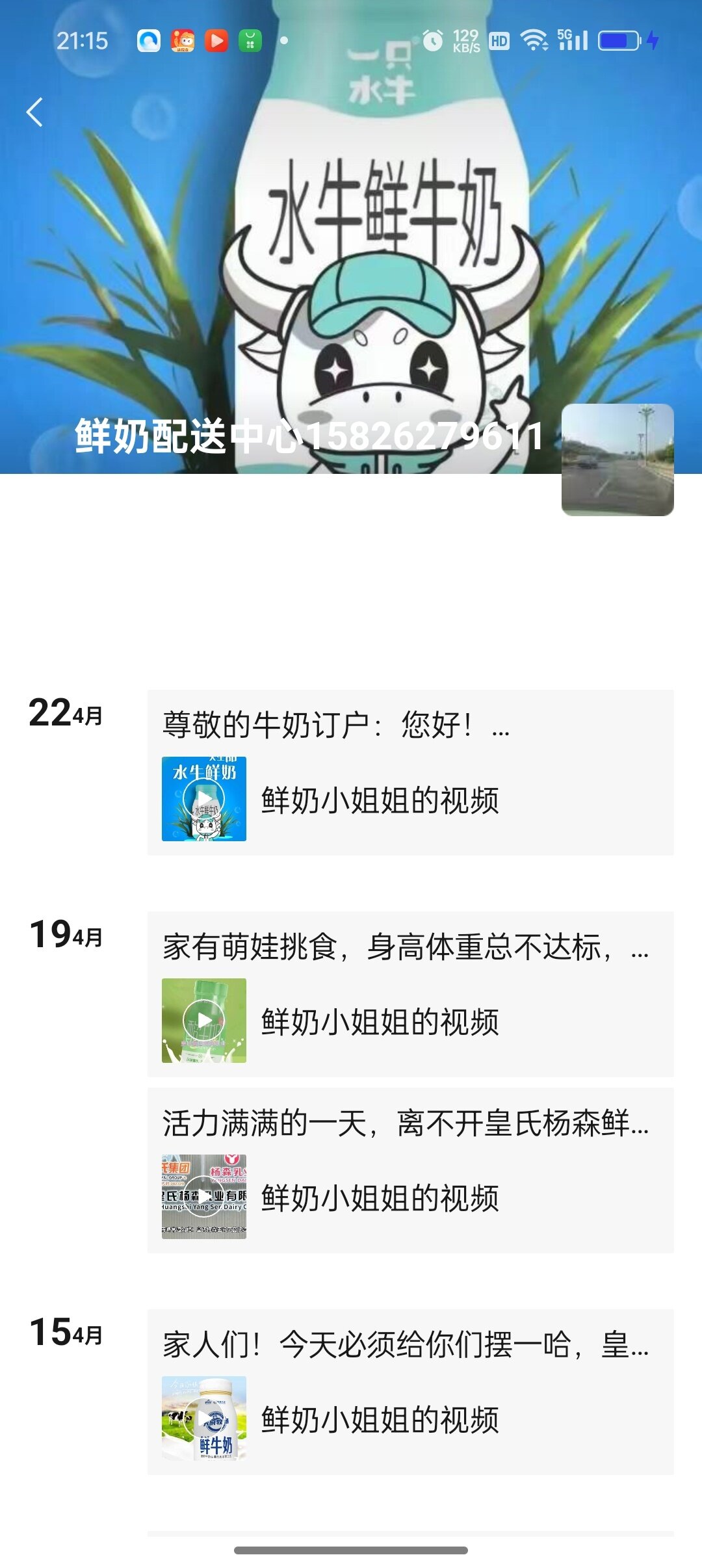Open the profile avatar photo
Image resolution: width=702 pixels, height=1568 pixels.
617,460
